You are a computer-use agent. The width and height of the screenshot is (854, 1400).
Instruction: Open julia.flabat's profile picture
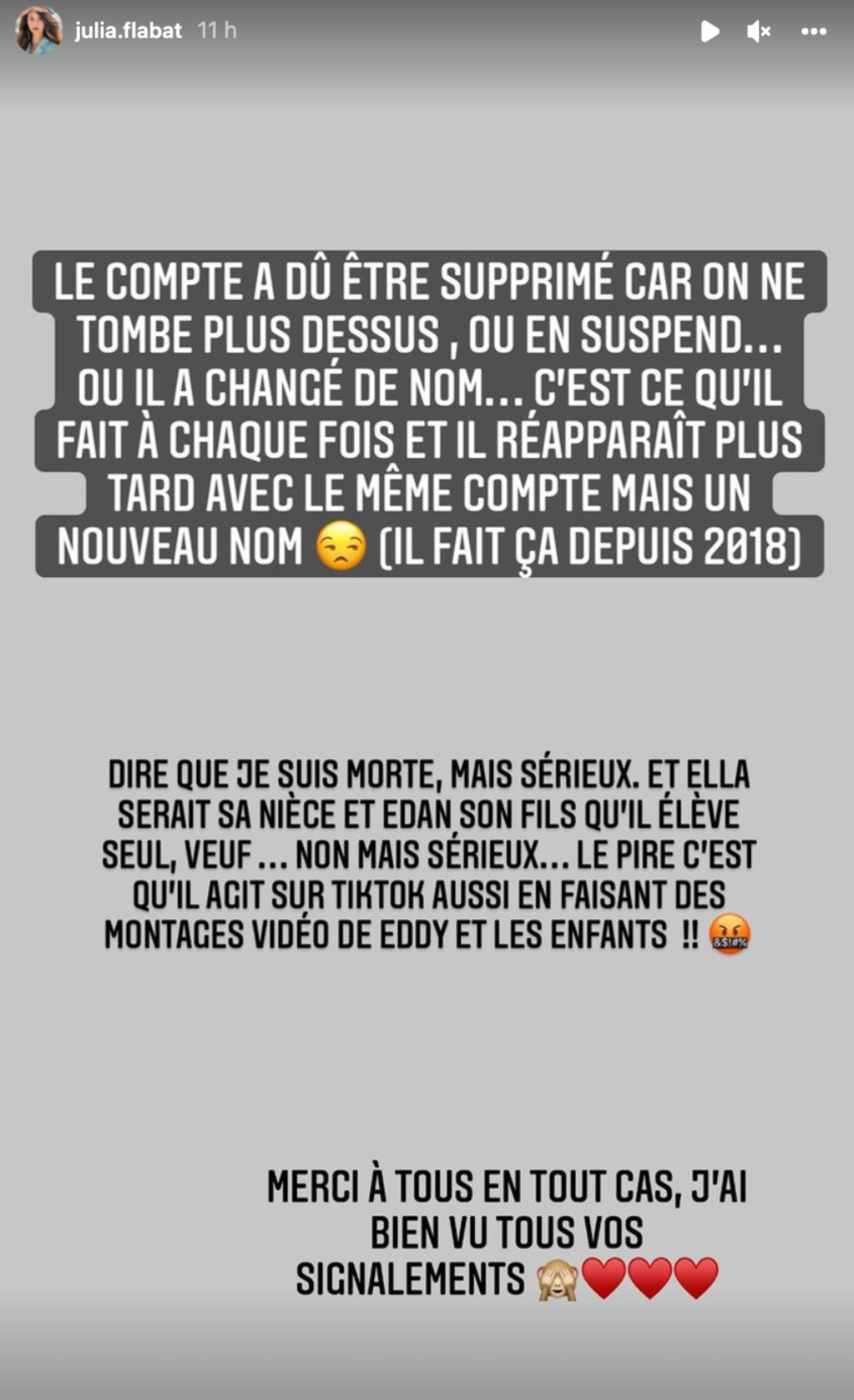(x=39, y=31)
